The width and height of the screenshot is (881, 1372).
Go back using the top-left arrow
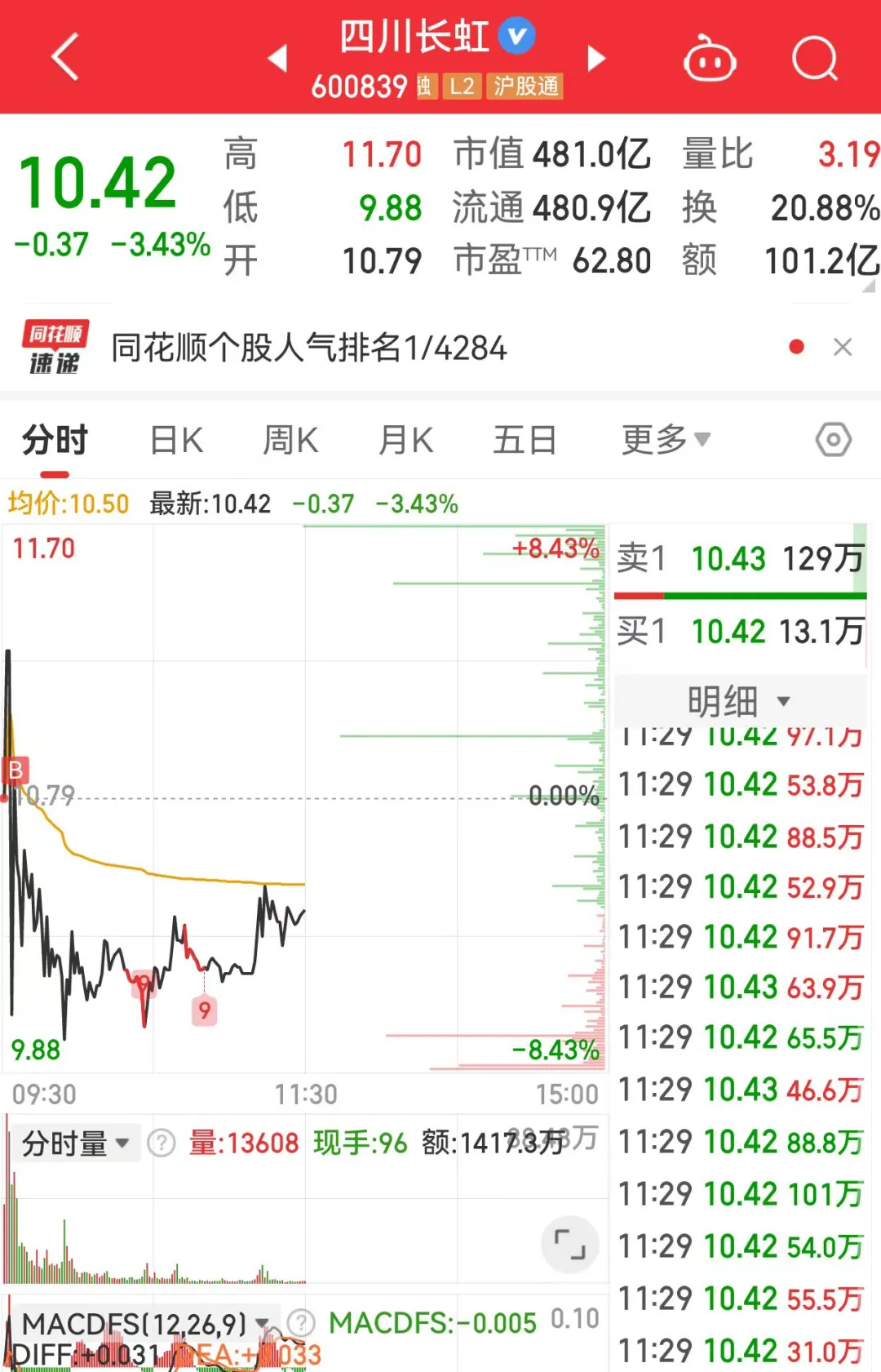click(x=65, y=57)
